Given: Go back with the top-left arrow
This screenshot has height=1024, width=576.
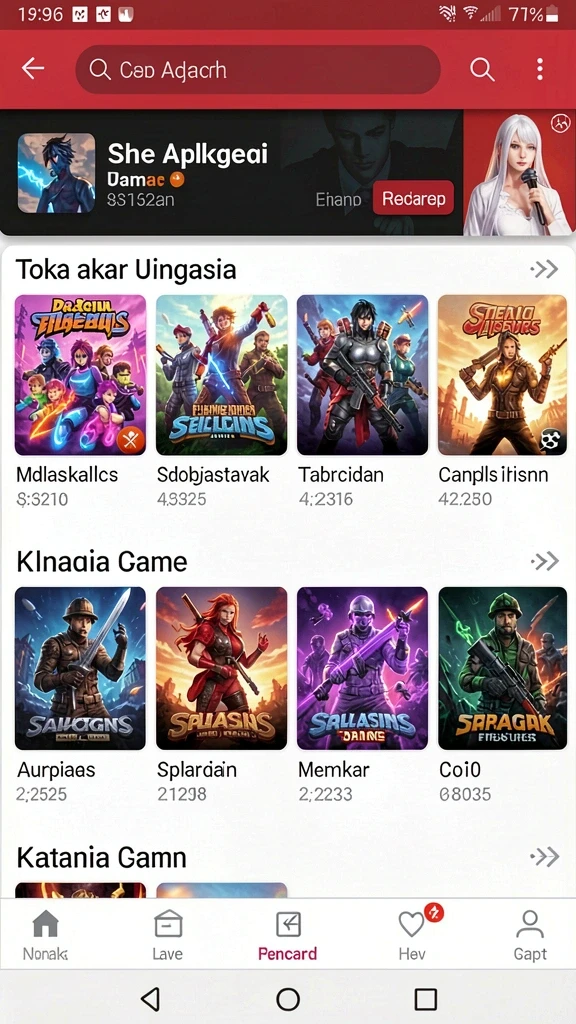Looking at the screenshot, I should click(x=33, y=69).
